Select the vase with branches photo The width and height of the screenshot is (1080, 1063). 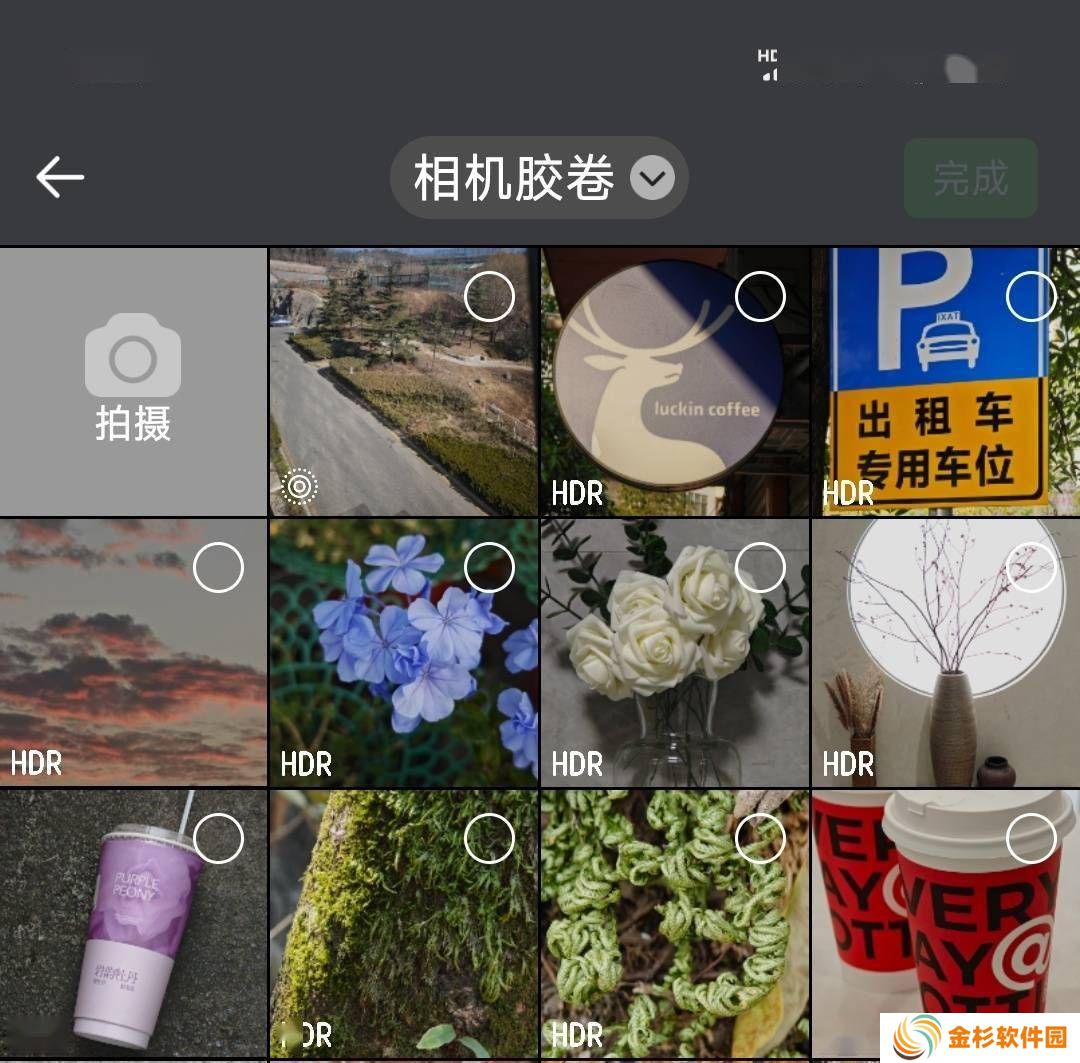tap(1031, 568)
